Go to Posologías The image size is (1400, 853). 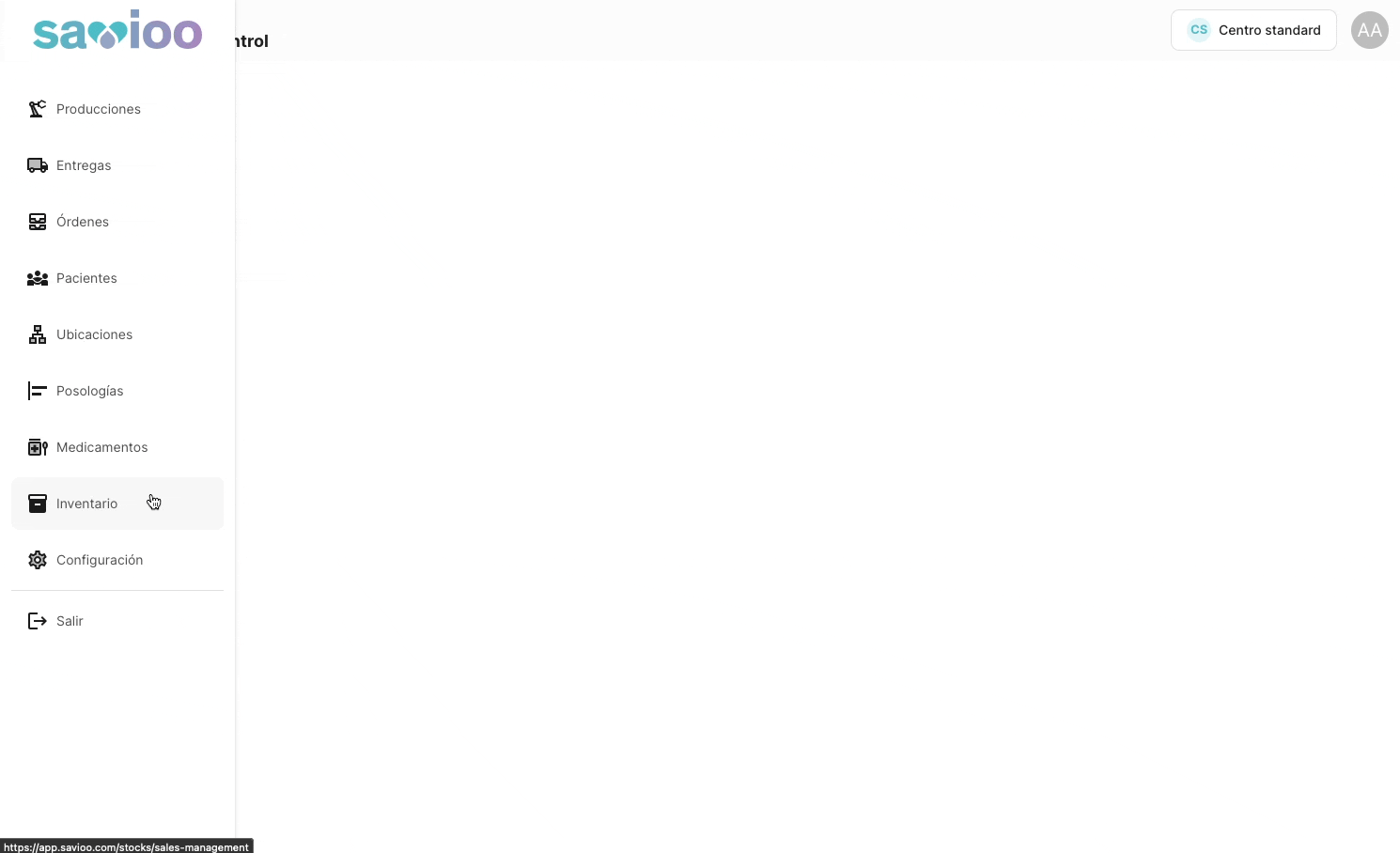(89, 391)
